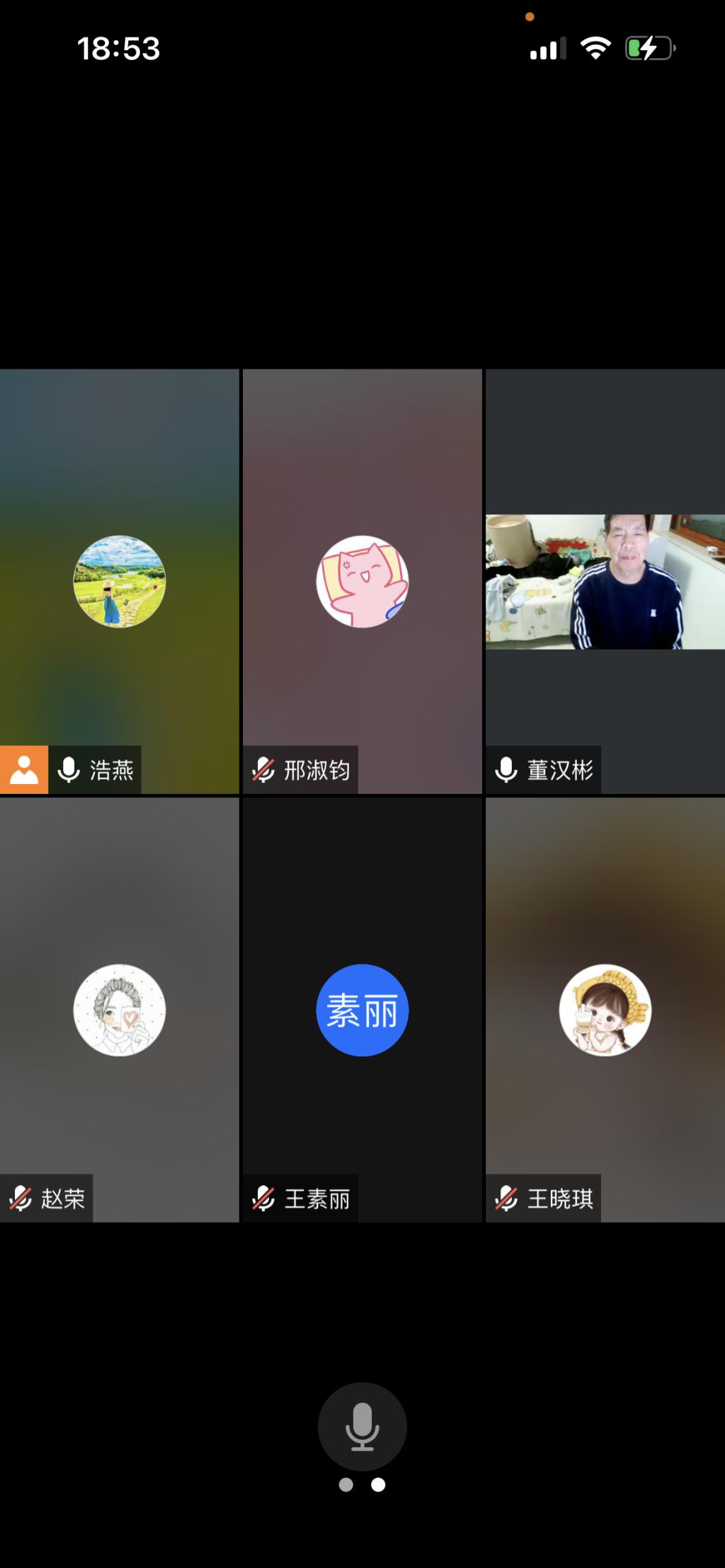
Task: Open 王晓琪's participant tile
Action: click(605, 1010)
